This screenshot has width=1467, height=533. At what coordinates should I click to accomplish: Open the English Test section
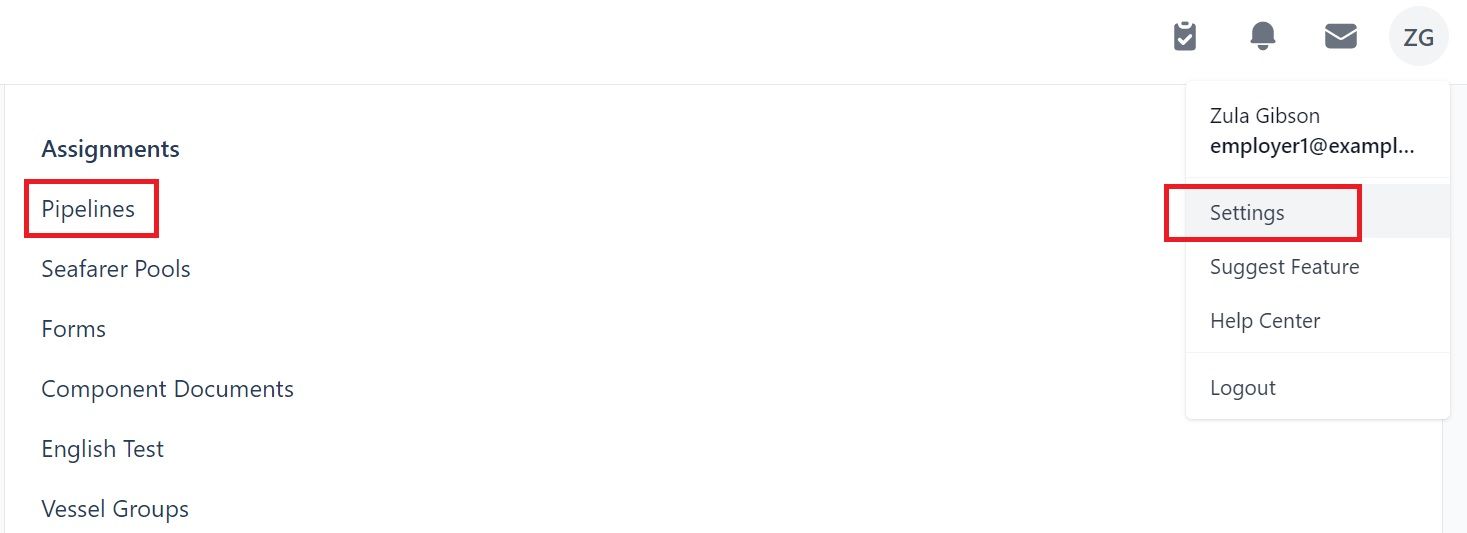coord(102,449)
